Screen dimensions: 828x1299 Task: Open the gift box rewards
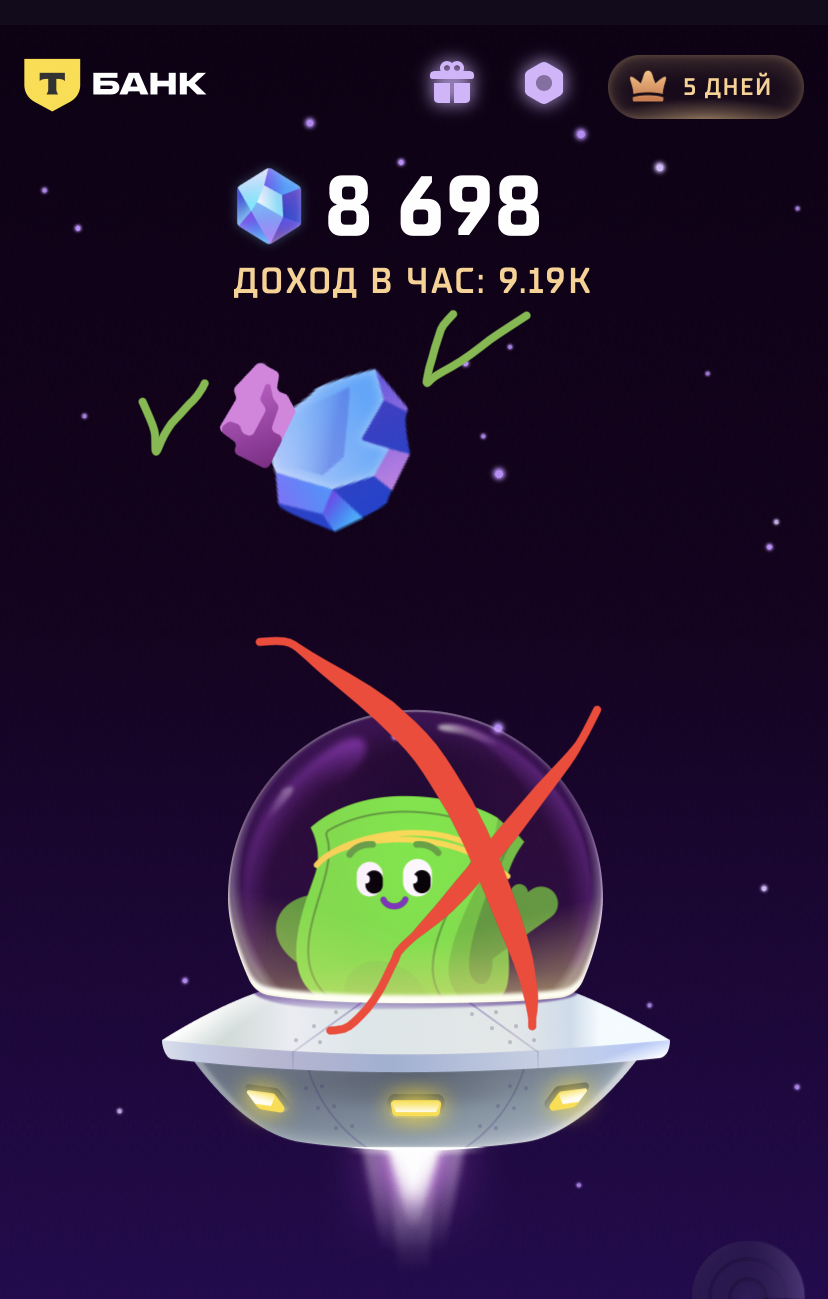[452, 83]
